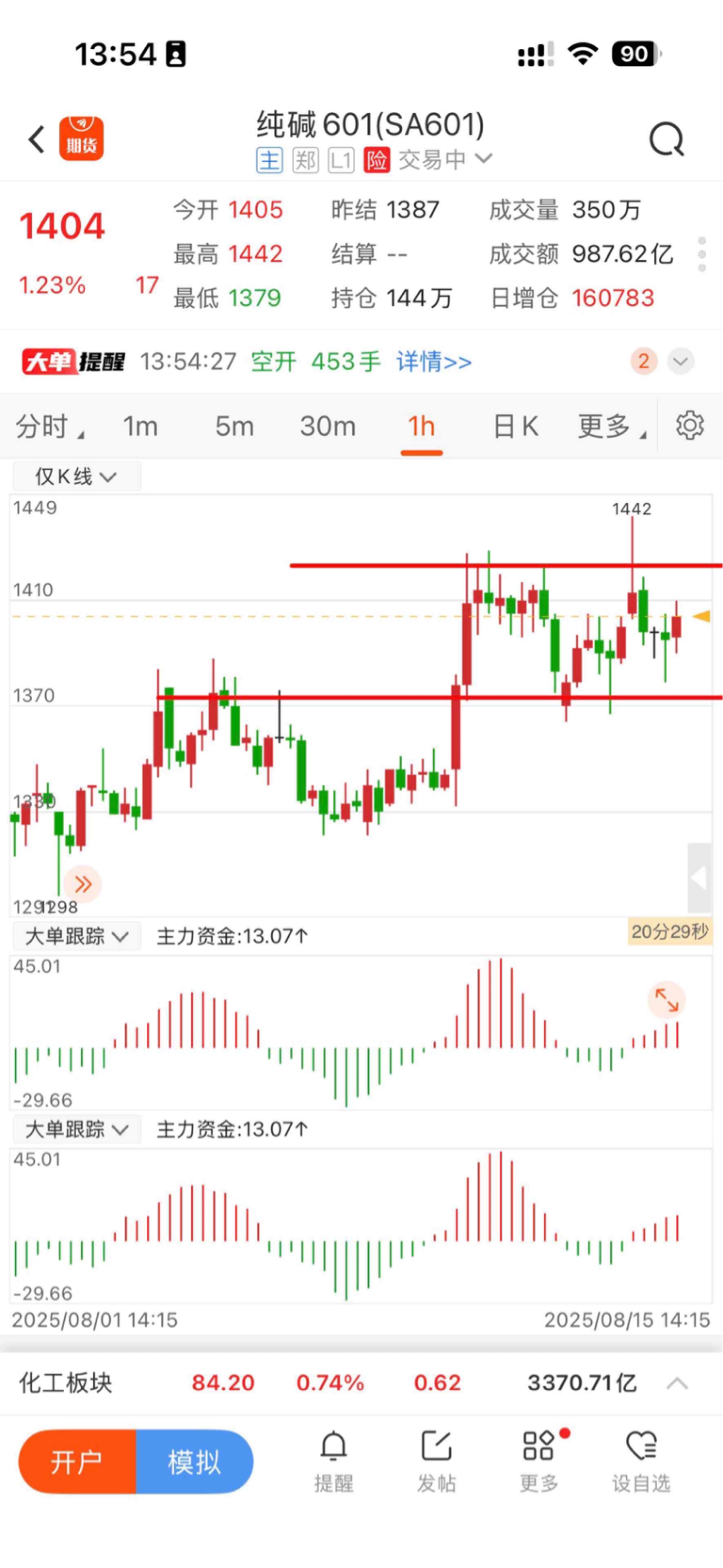
Task: Expand the large order alert chevron
Action: pos(680,362)
